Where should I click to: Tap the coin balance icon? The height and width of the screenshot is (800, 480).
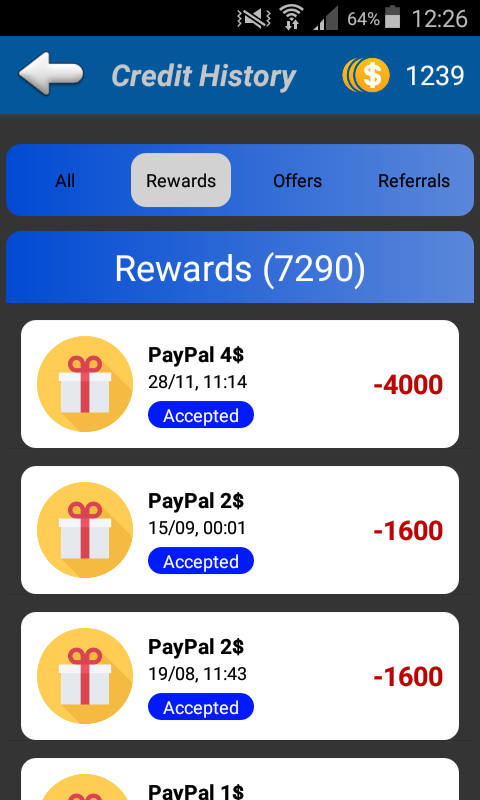point(366,75)
